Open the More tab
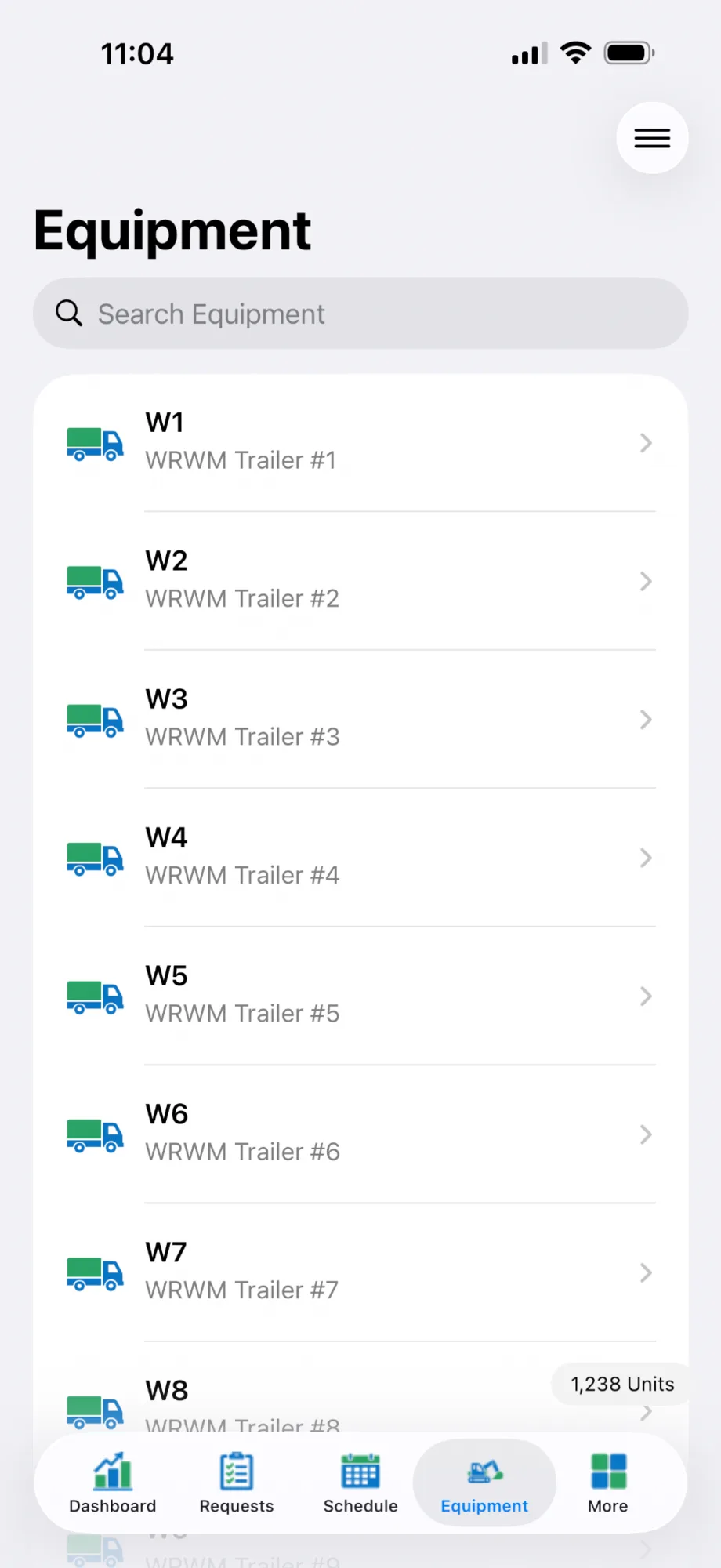Screen dimensions: 721x1568 (x=608, y=1483)
